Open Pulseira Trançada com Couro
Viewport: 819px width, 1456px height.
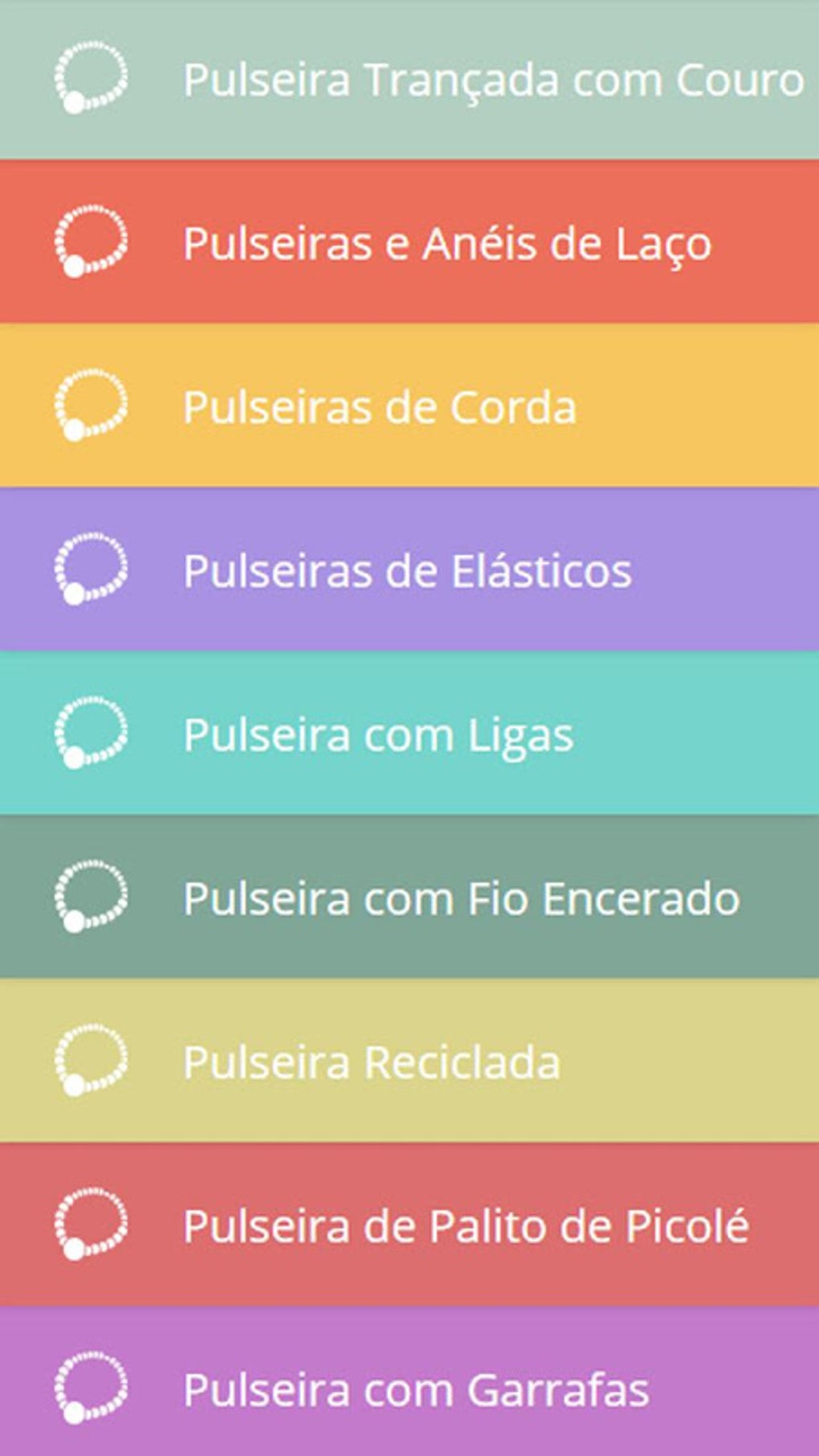tap(491, 80)
